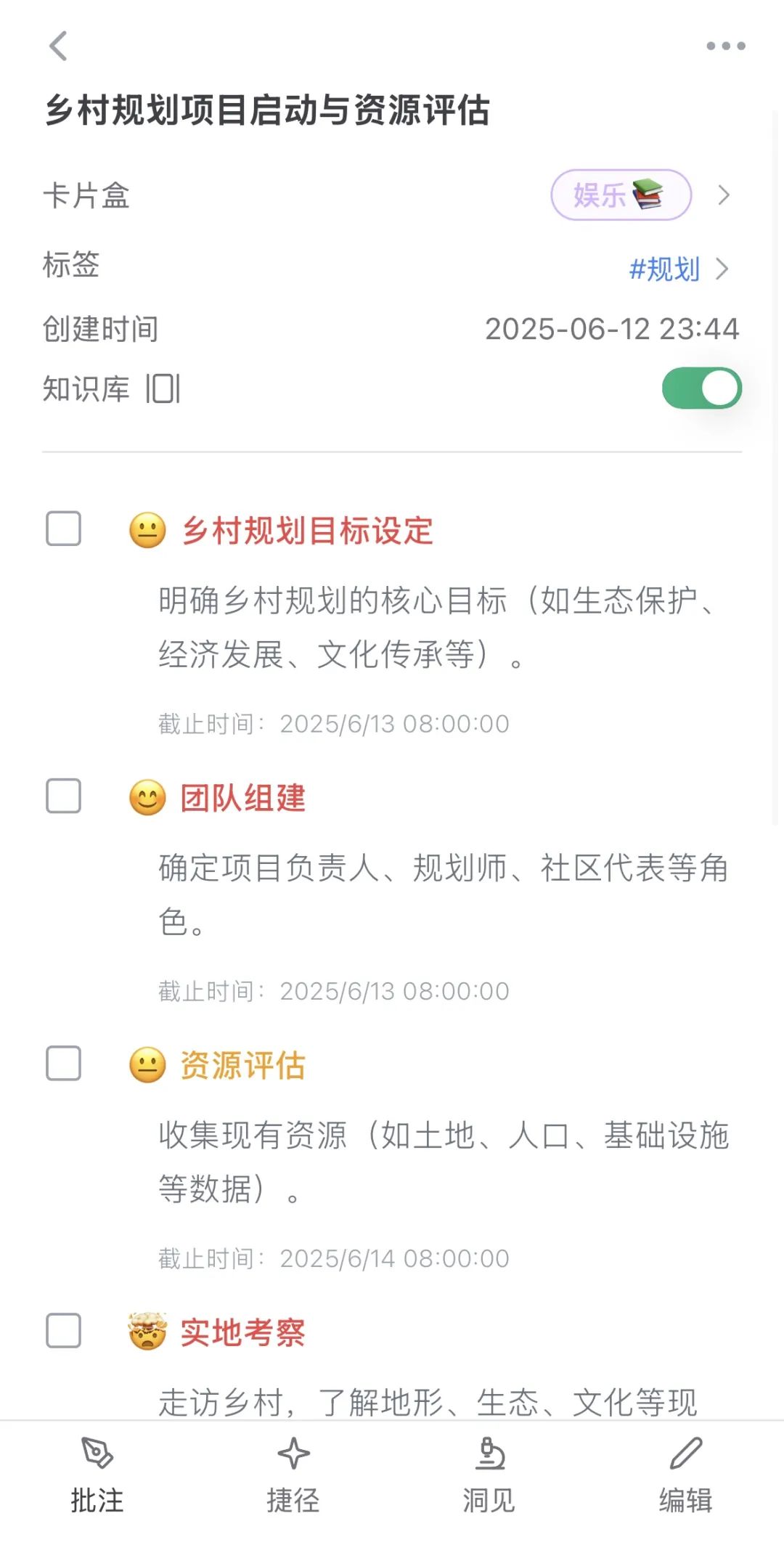Check off 乡村规划目标设定 task
The width and height of the screenshot is (784, 1545).
pyautogui.click(x=64, y=529)
